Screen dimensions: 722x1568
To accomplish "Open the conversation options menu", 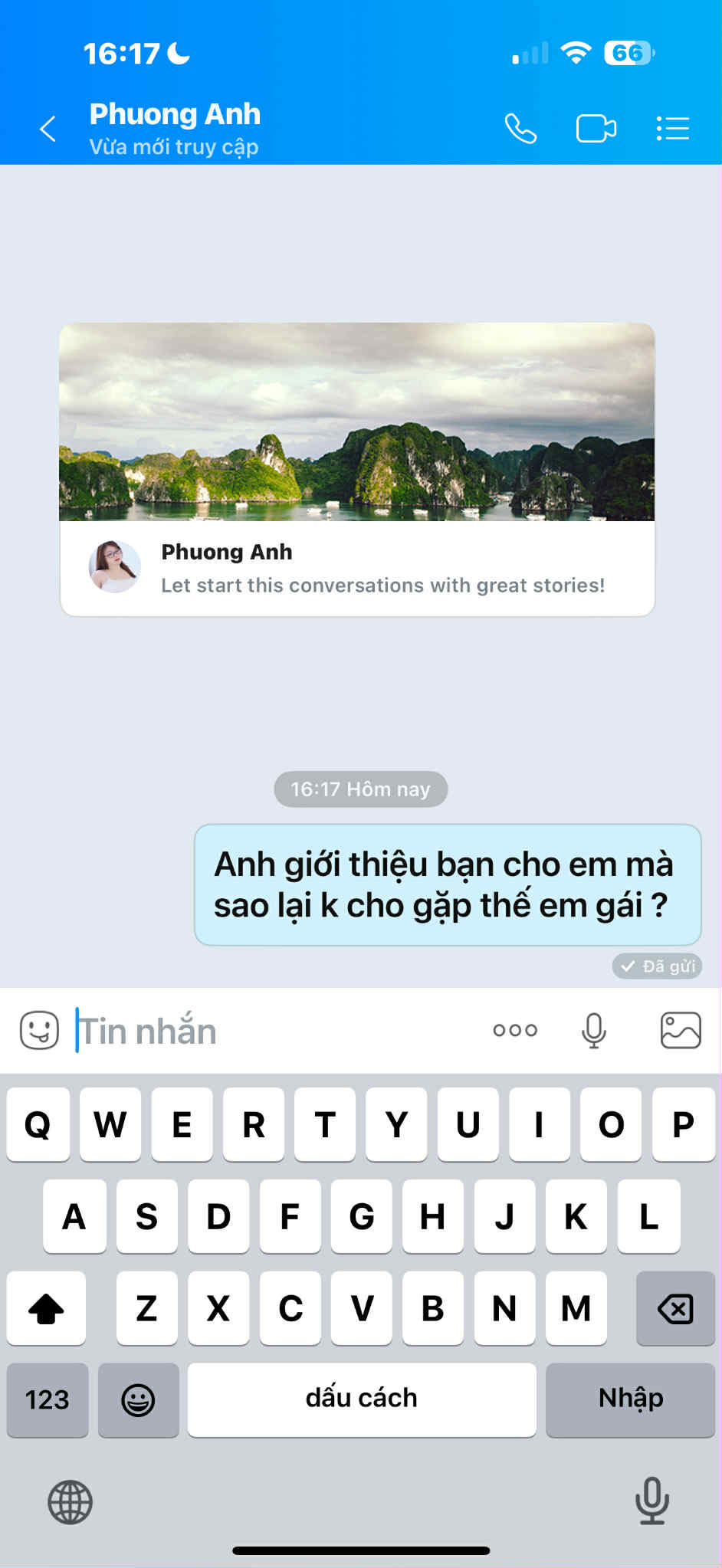I will (x=672, y=129).
